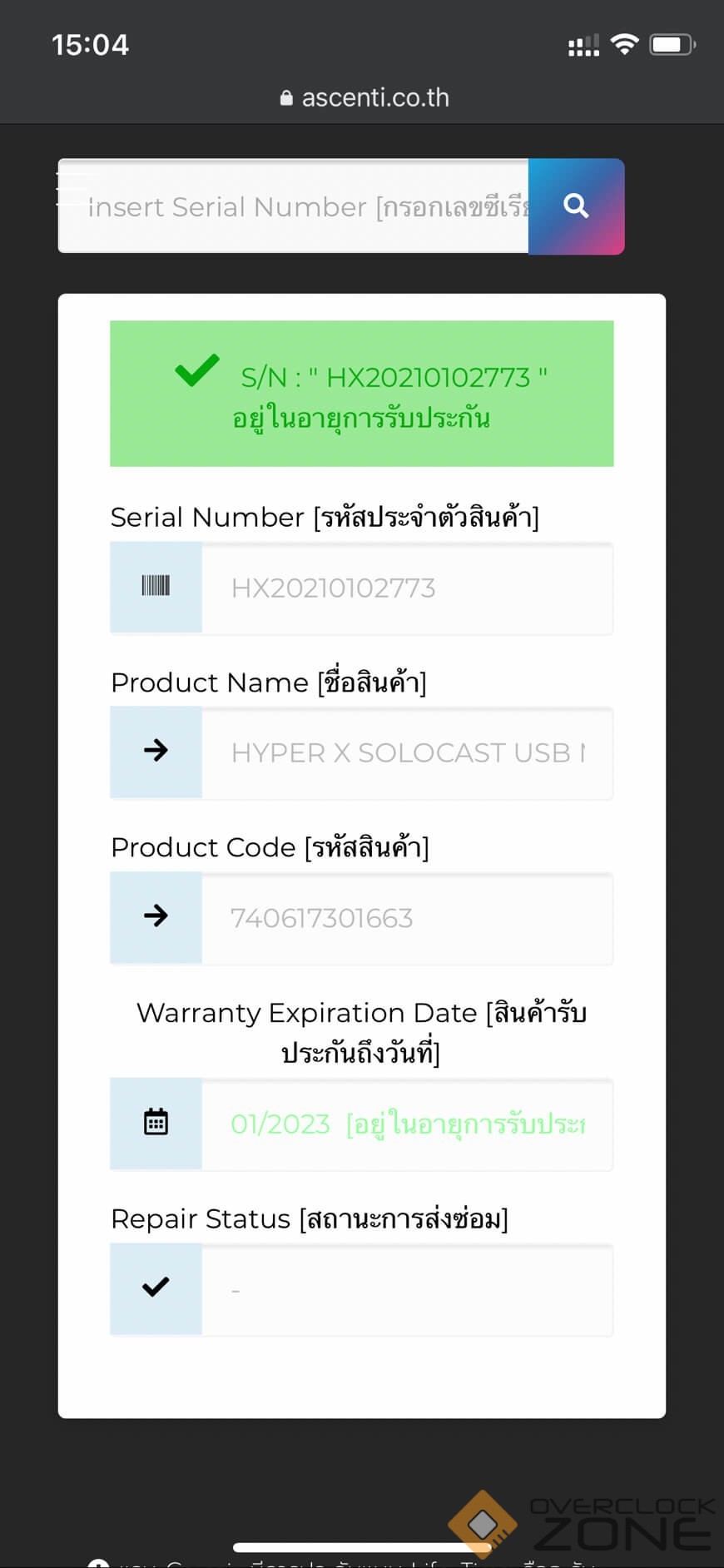
Task: Tap the Warranty Expiration Date field
Action: pos(406,1124)
